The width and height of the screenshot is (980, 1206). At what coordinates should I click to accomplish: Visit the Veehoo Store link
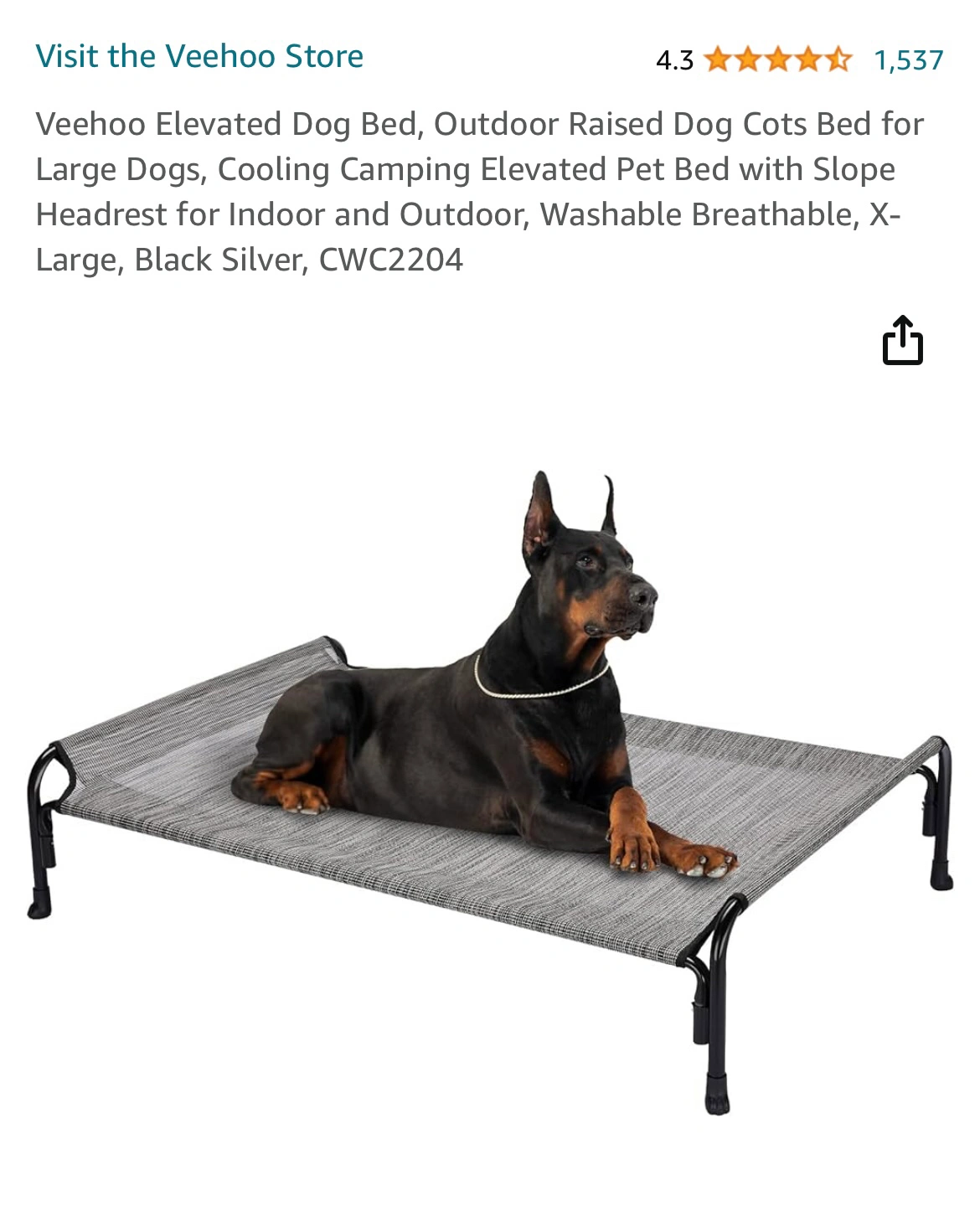pyautogui.click(x=199, y=57)
